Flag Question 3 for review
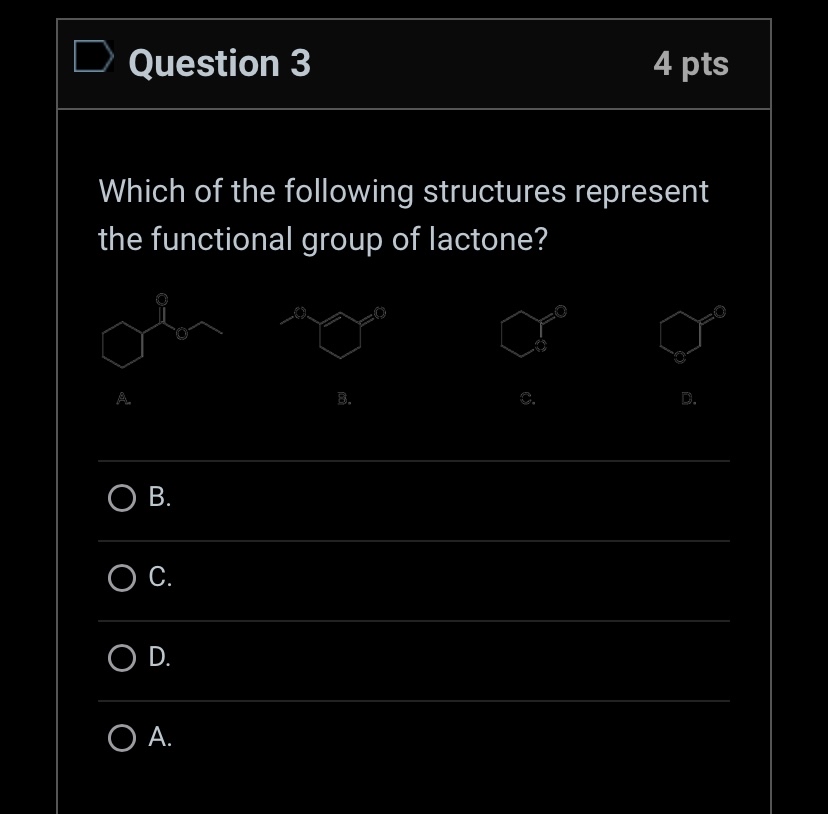Viewport: 828px width, 814px height. (93, 60)
